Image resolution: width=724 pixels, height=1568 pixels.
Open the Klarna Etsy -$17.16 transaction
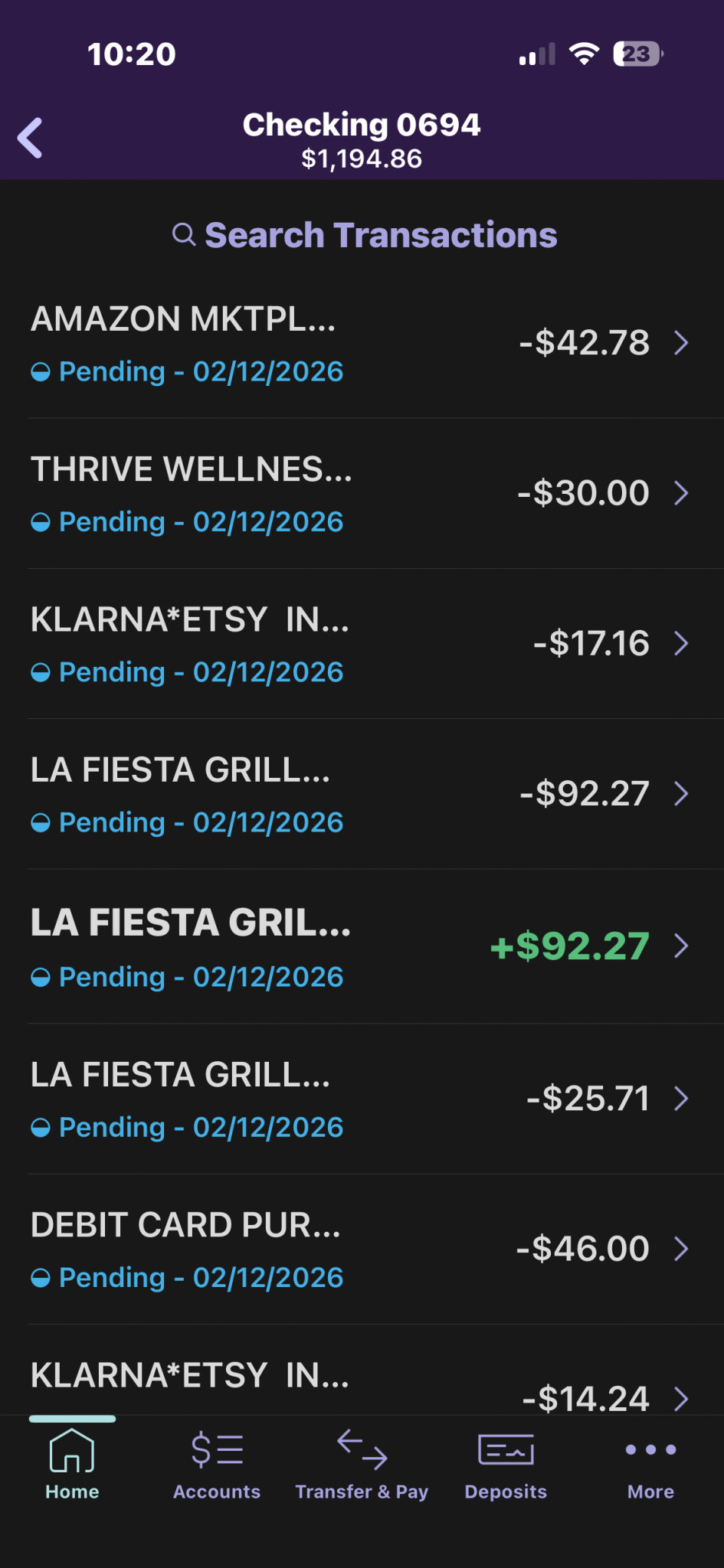click(x=360, y=644)
